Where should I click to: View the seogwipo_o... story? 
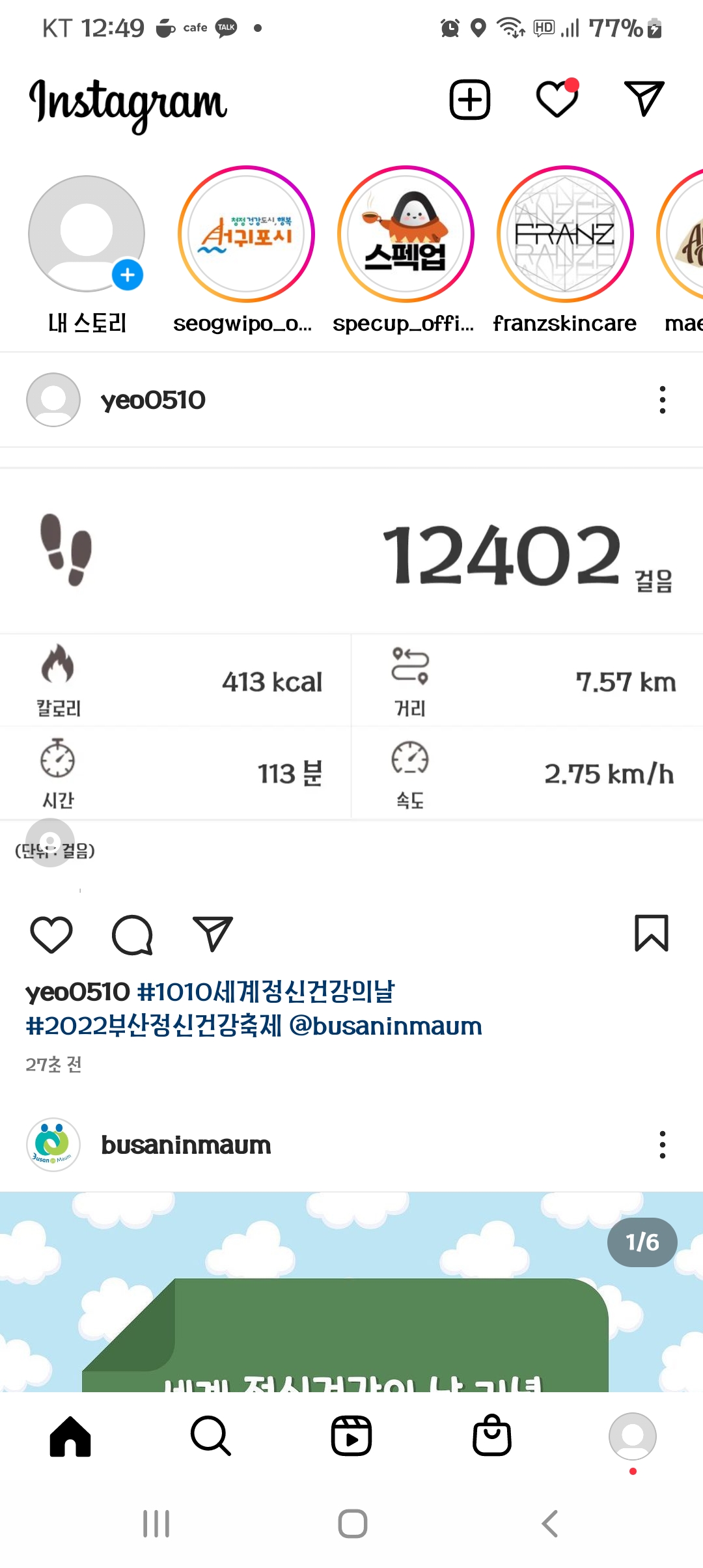pyautogui.click(x=246, y=234)
